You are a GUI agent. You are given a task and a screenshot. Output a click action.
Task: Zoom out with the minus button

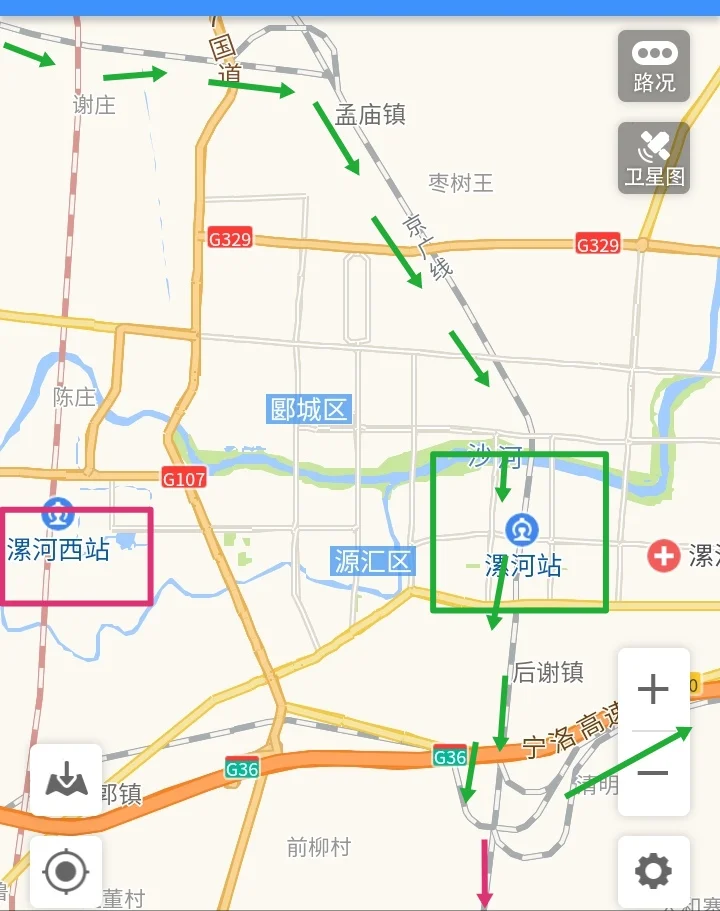[653, 775]
